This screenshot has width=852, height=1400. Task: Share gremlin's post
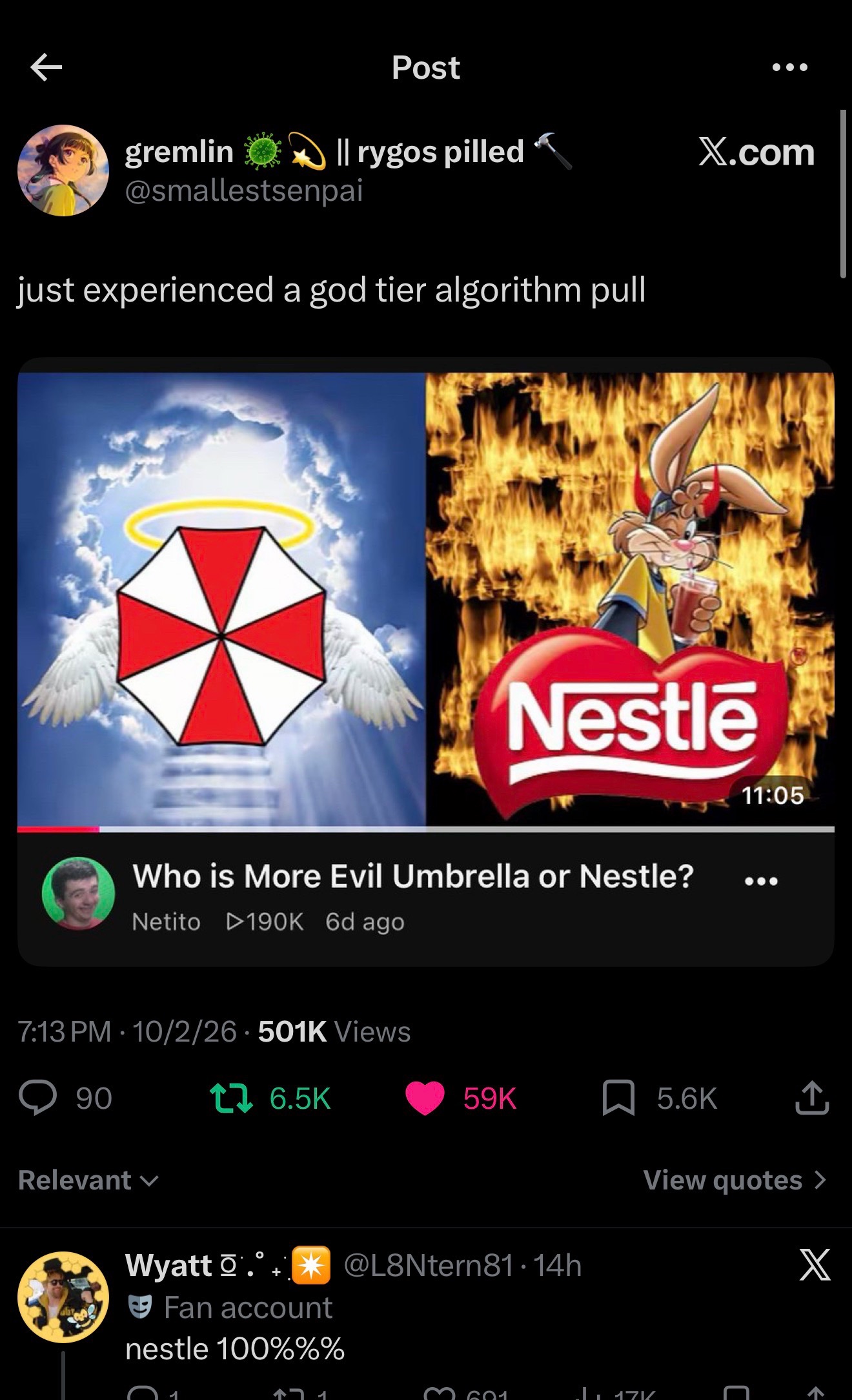click(812, 1098)
